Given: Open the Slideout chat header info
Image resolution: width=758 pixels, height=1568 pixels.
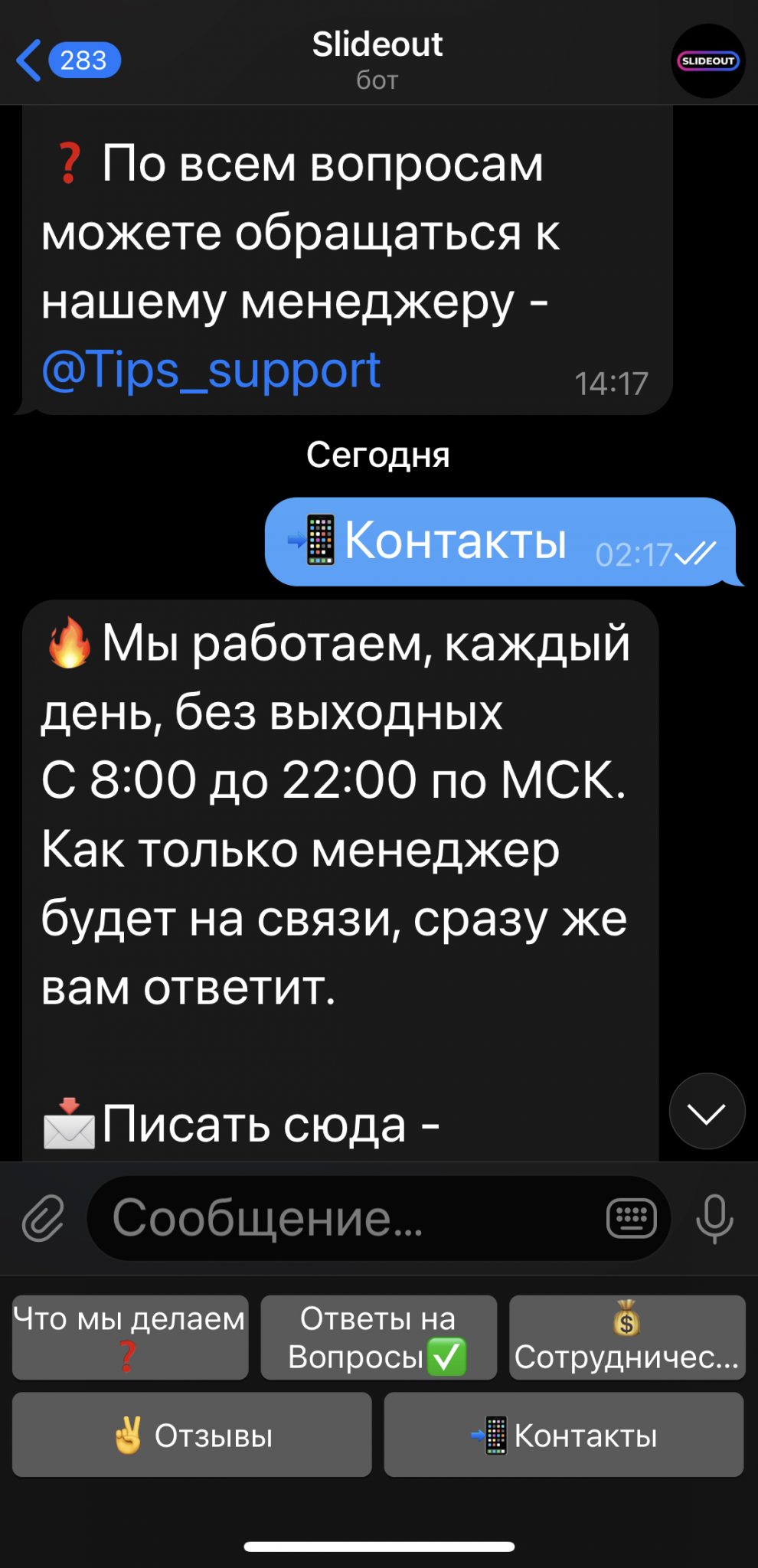Looking at the screenshot, I should click(x=377, y=60).
